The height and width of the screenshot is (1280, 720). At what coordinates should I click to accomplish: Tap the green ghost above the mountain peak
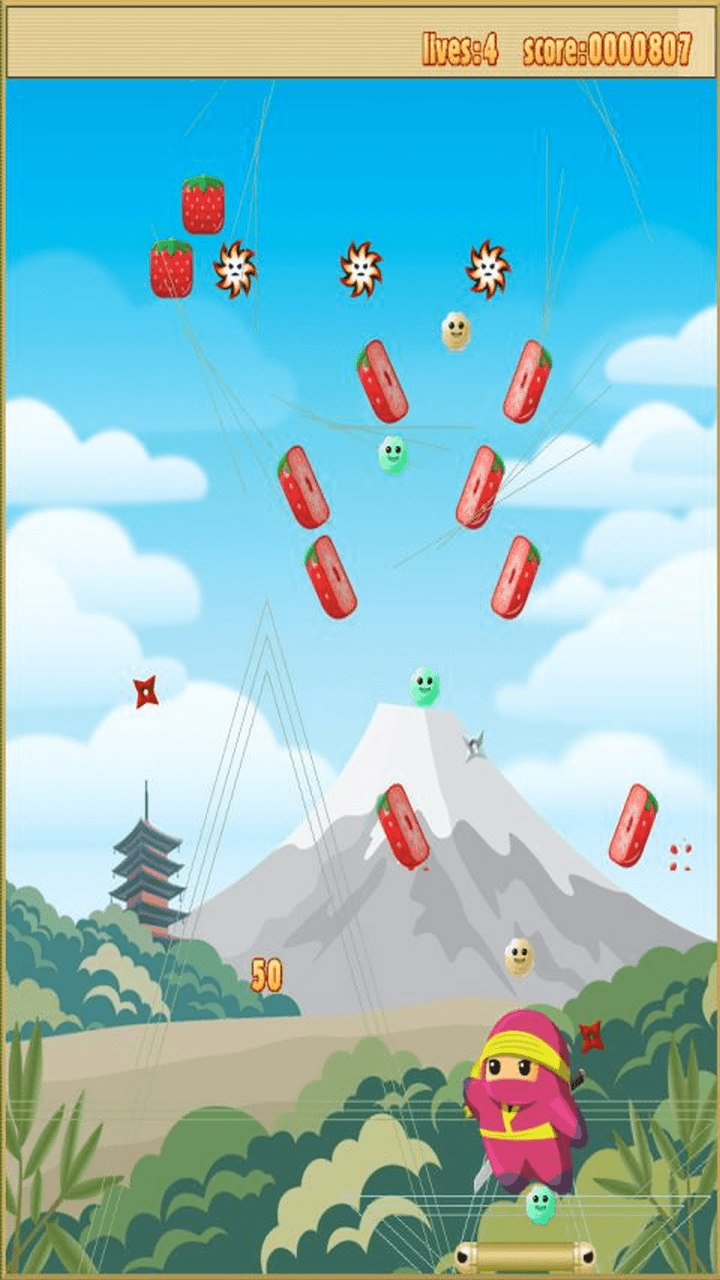pos(425,686)
